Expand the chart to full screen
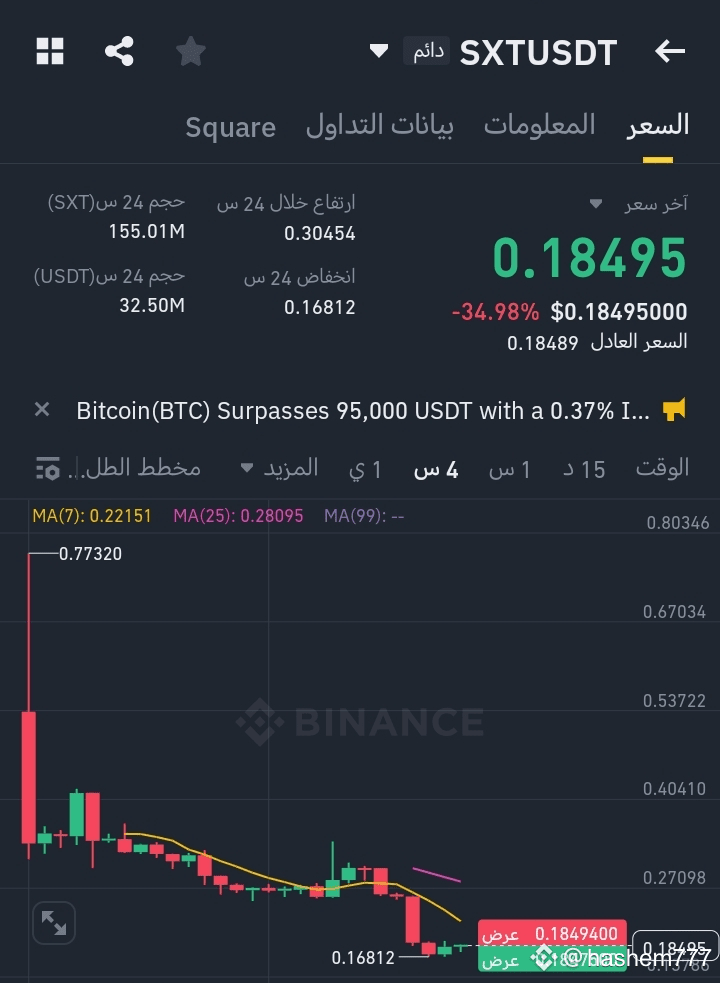Viewport: 720px width, 983px height. (x=54, y=924)
